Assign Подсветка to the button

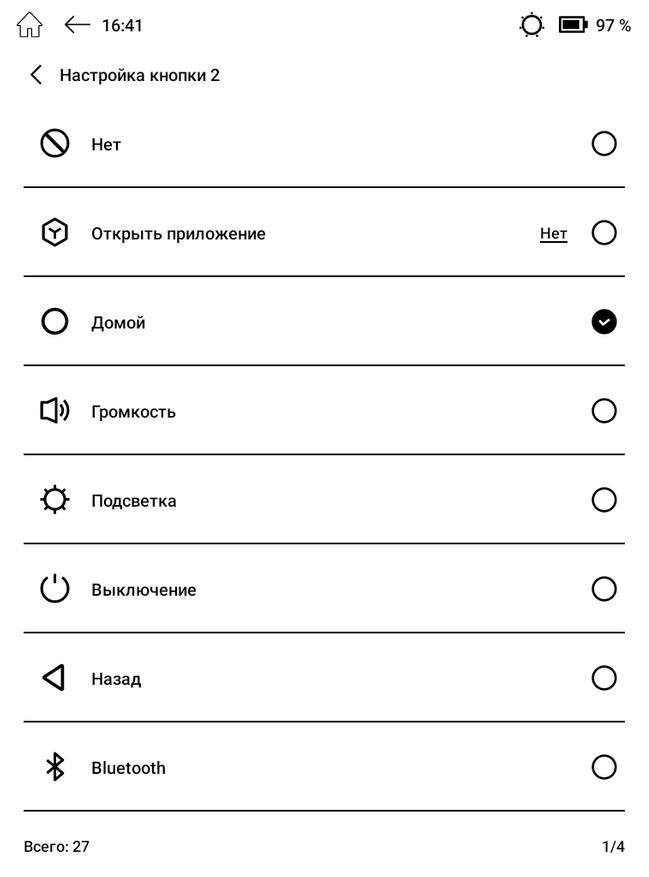click(x=604, y=500)
